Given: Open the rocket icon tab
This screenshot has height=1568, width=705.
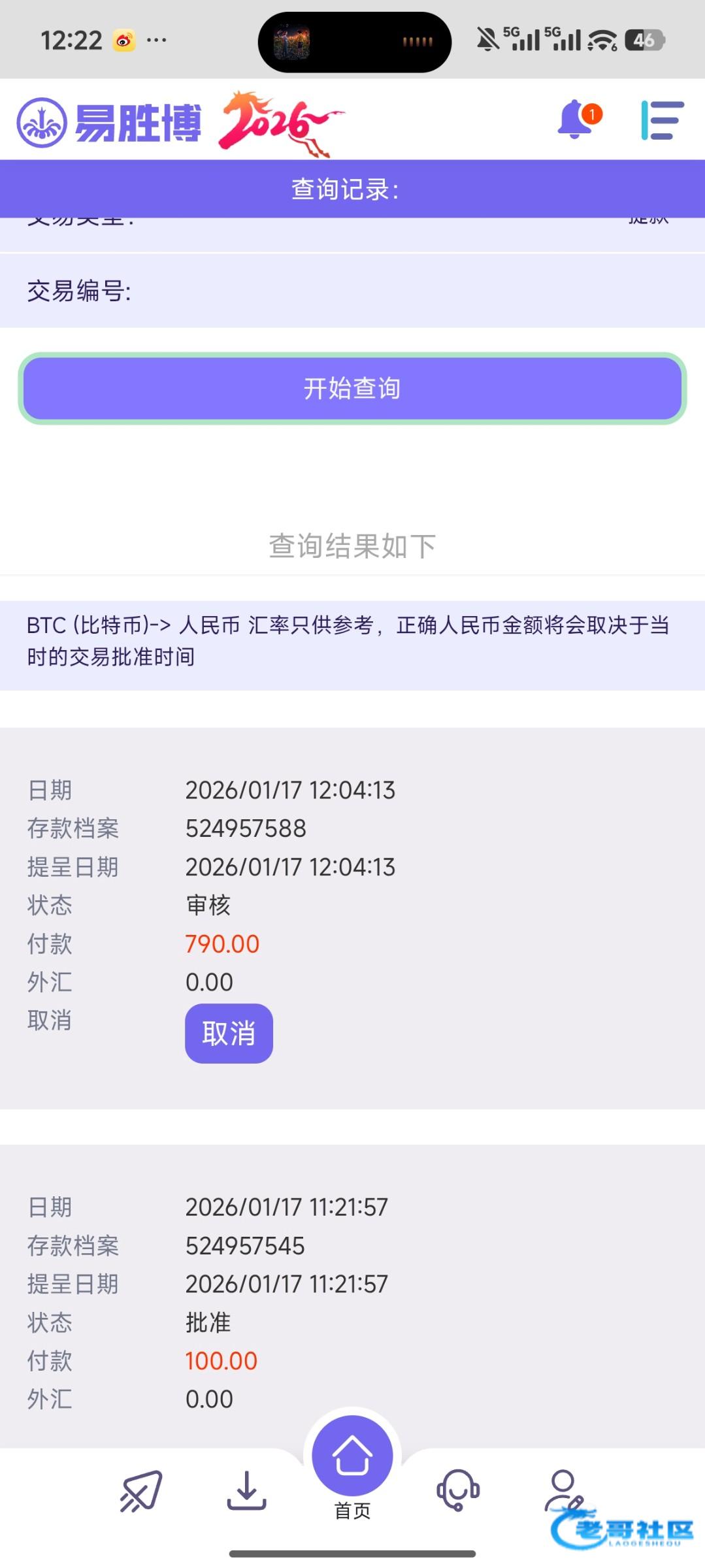Looking at the screenshot, I should click(140, 1491).
